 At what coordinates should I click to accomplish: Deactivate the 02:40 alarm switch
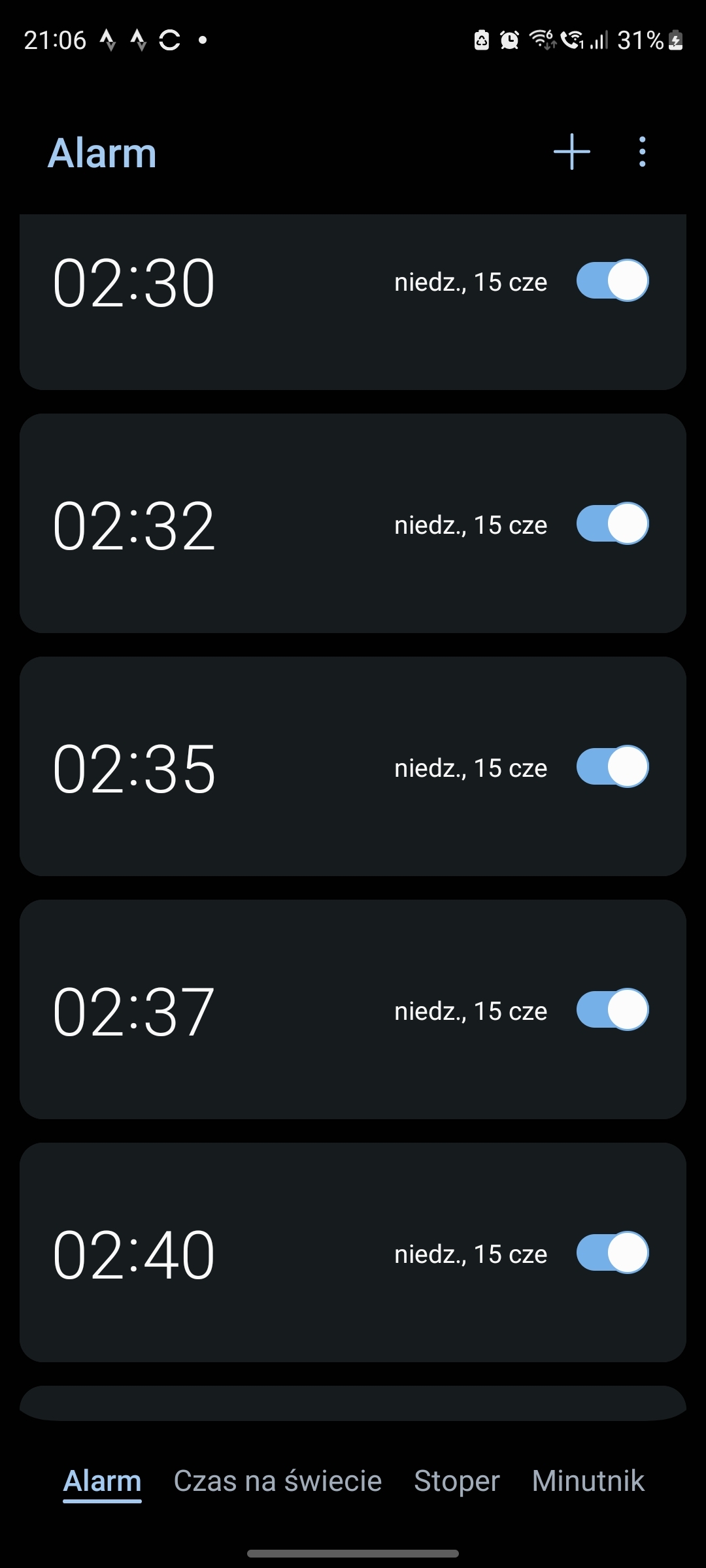[x=613, y=1252]
